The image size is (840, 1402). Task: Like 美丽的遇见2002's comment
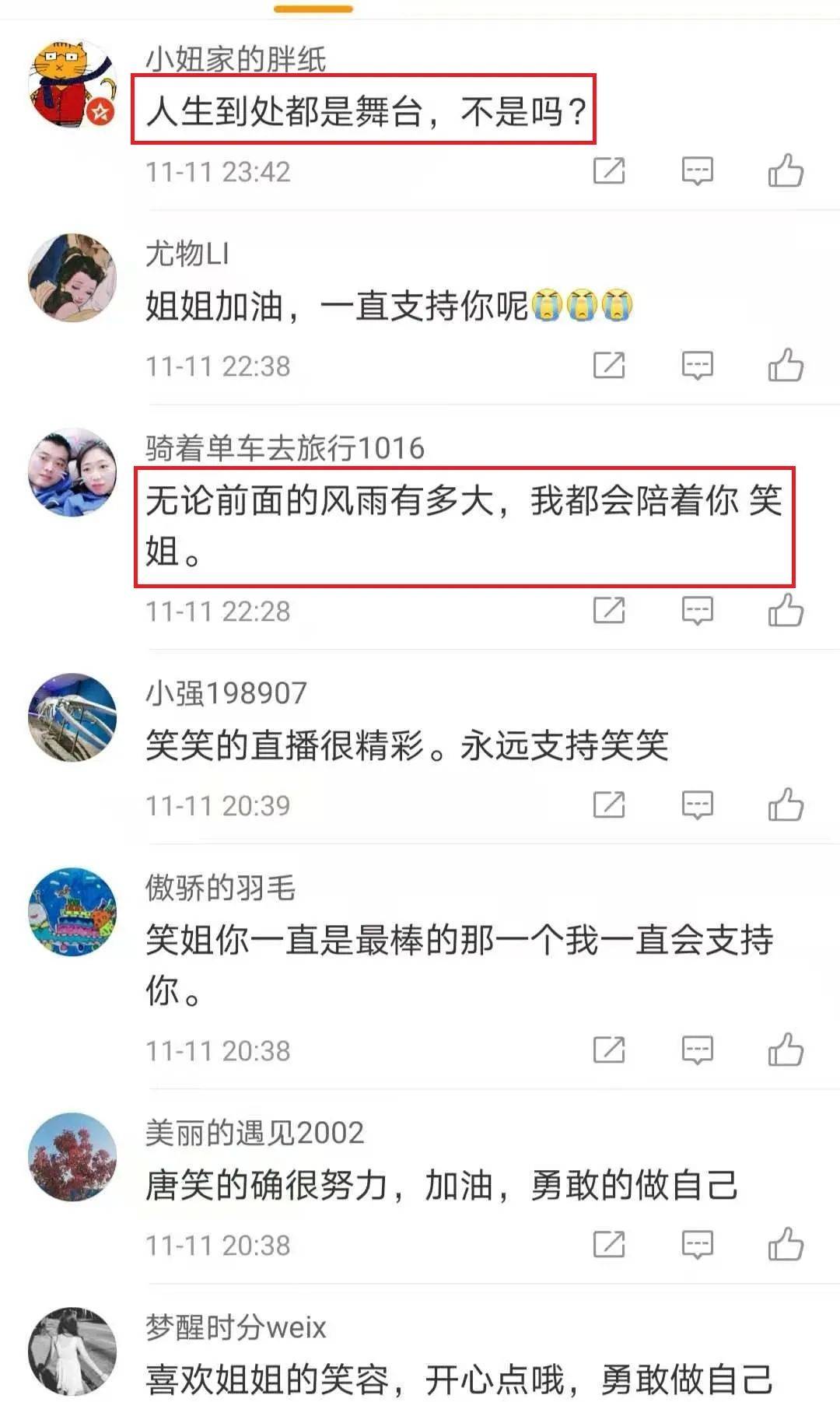pos(786,1245)
